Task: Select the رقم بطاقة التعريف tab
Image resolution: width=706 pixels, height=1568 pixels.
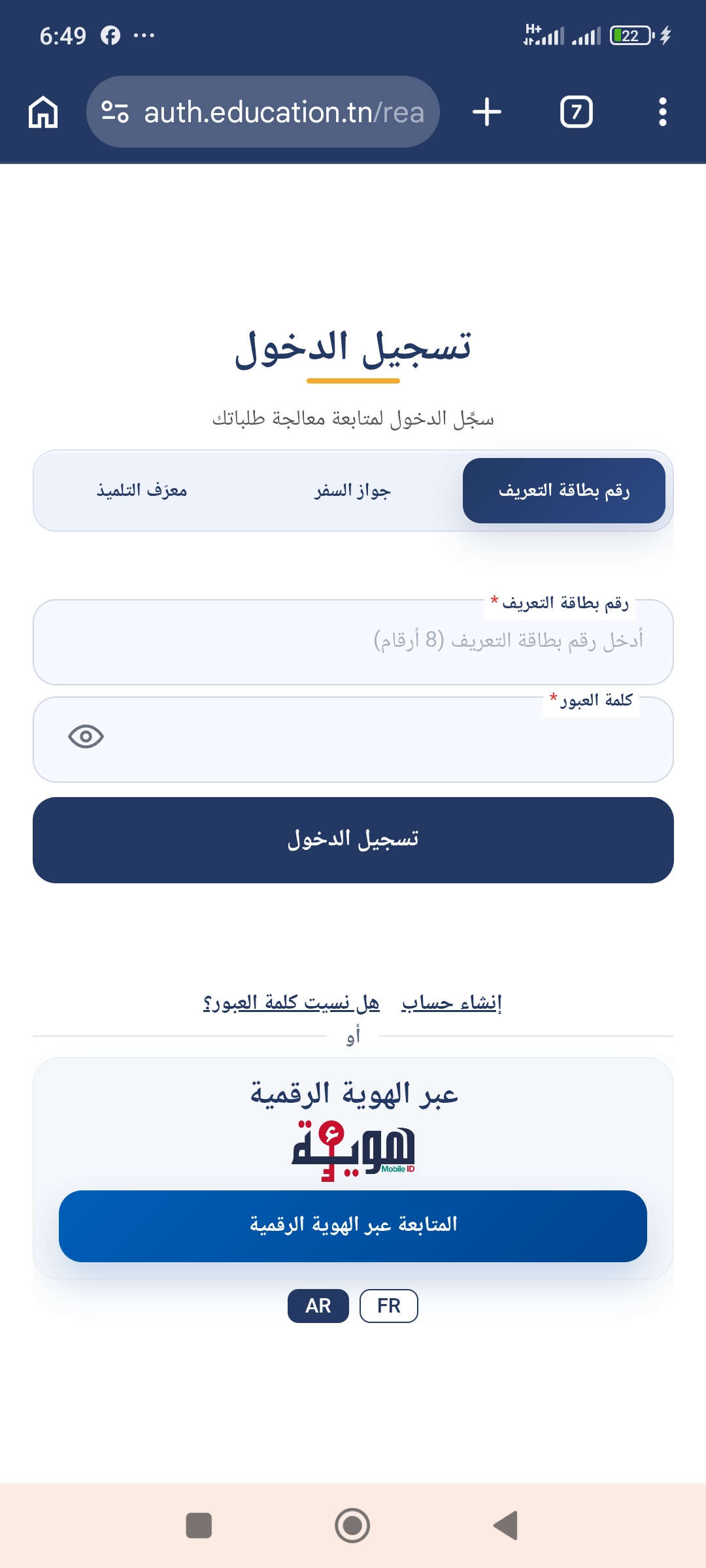Action: [x=564, y=491]
